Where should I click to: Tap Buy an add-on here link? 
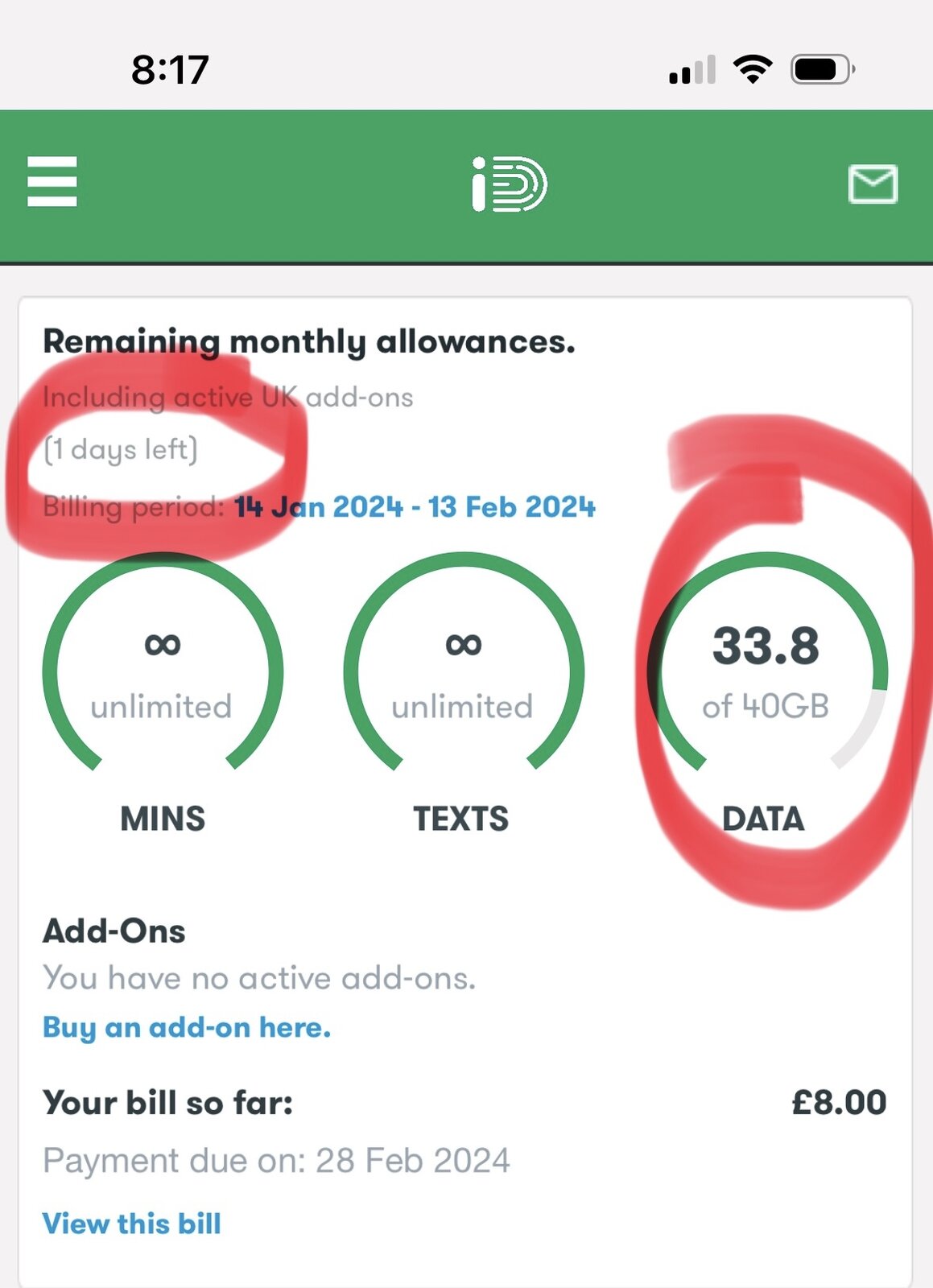[x=187, y=1028]
